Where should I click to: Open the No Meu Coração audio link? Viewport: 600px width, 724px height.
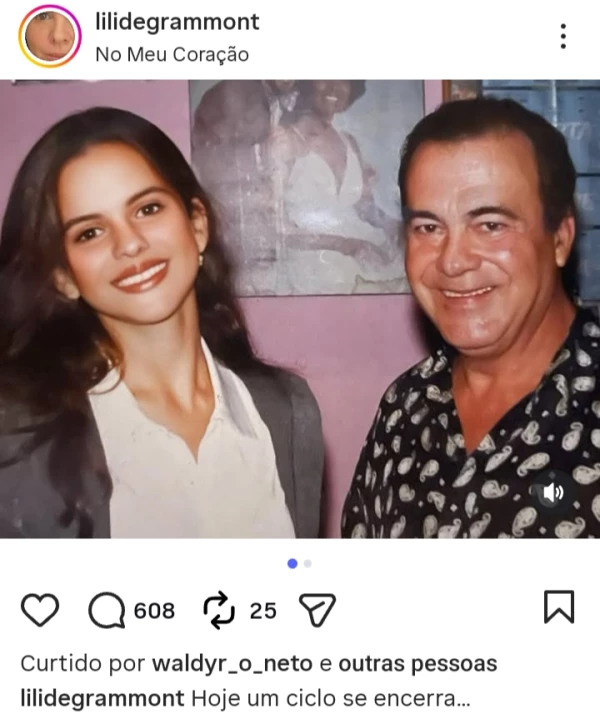click(172, 54)
